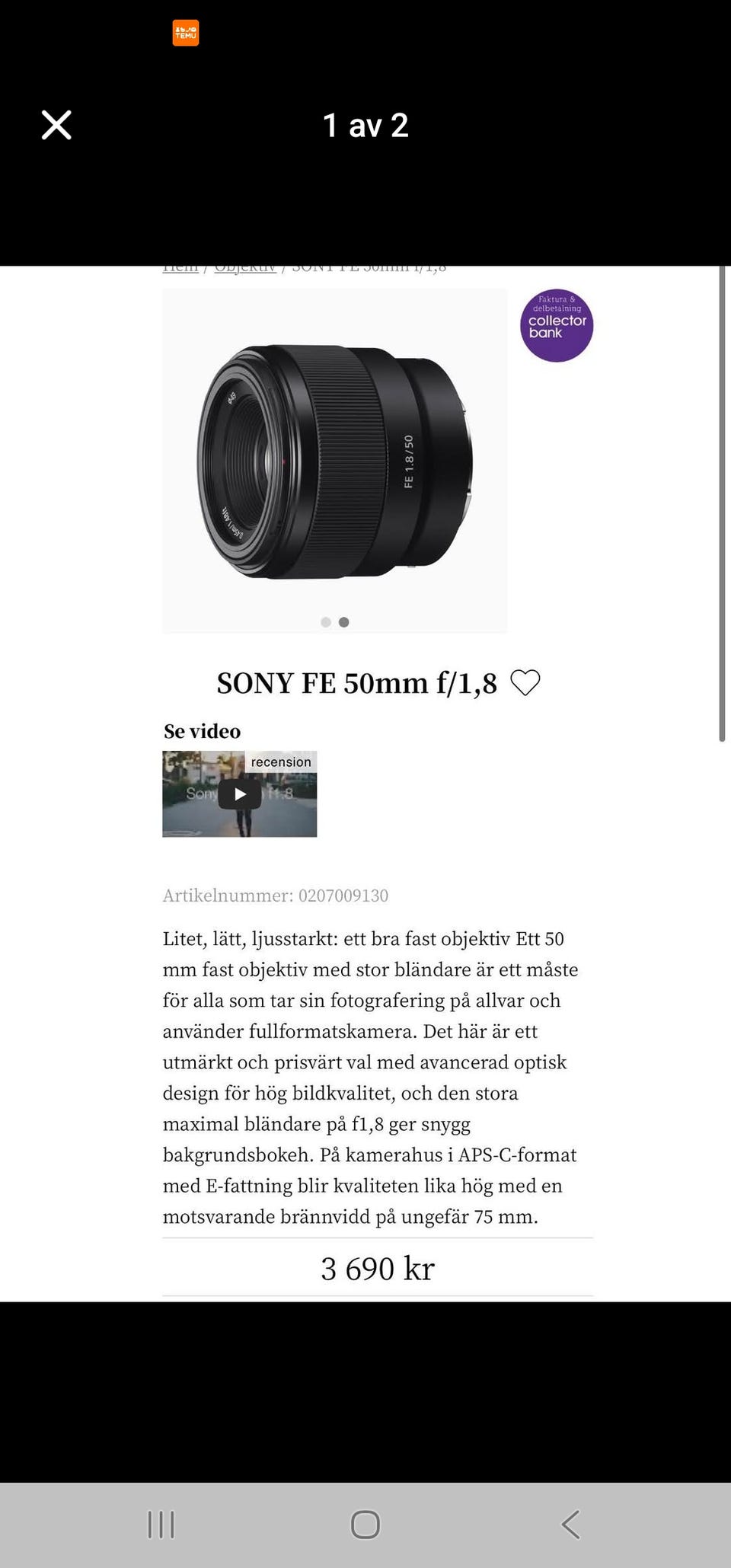Open the Hem breadcrumb menu item

[x=180, y=266]
